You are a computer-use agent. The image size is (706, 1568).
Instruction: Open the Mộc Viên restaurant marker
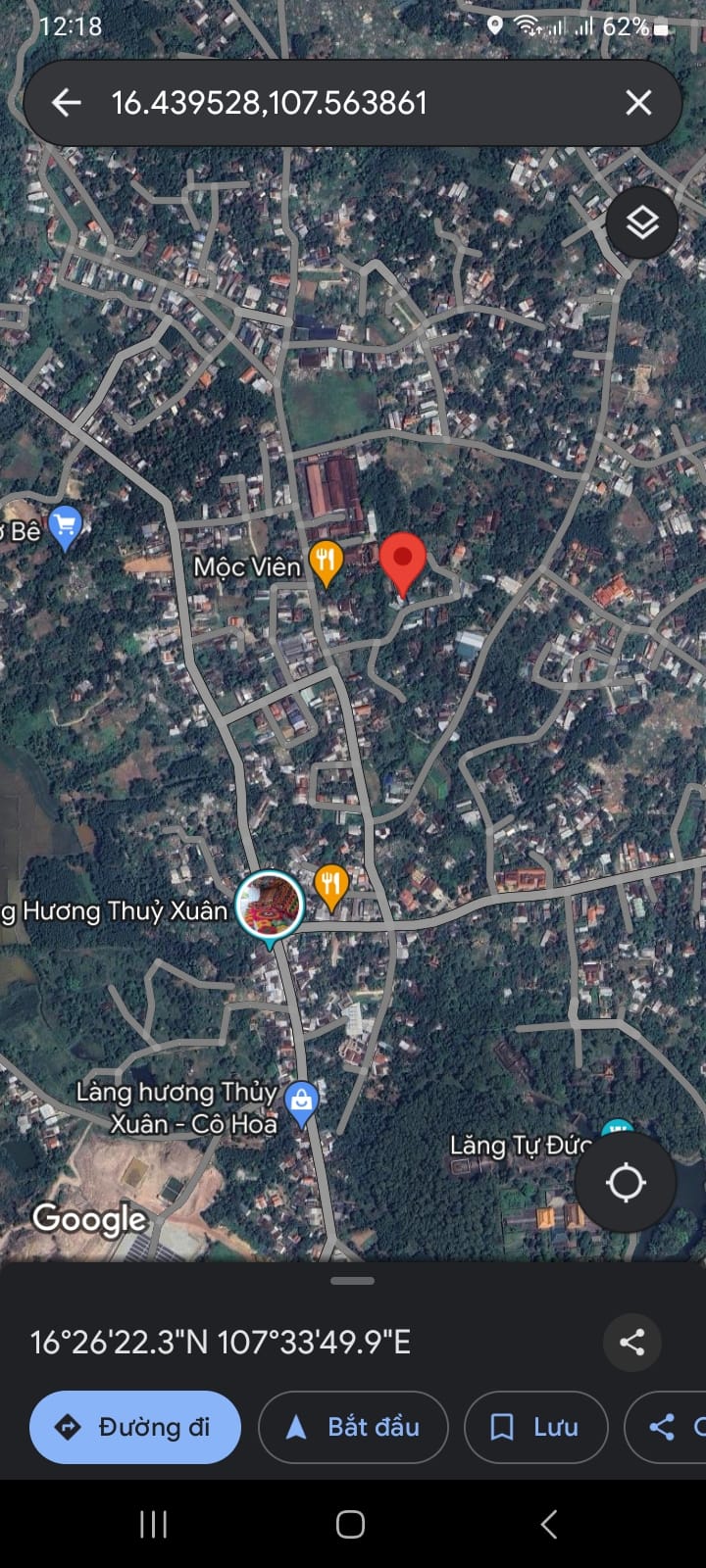click(x=327, y=562)
